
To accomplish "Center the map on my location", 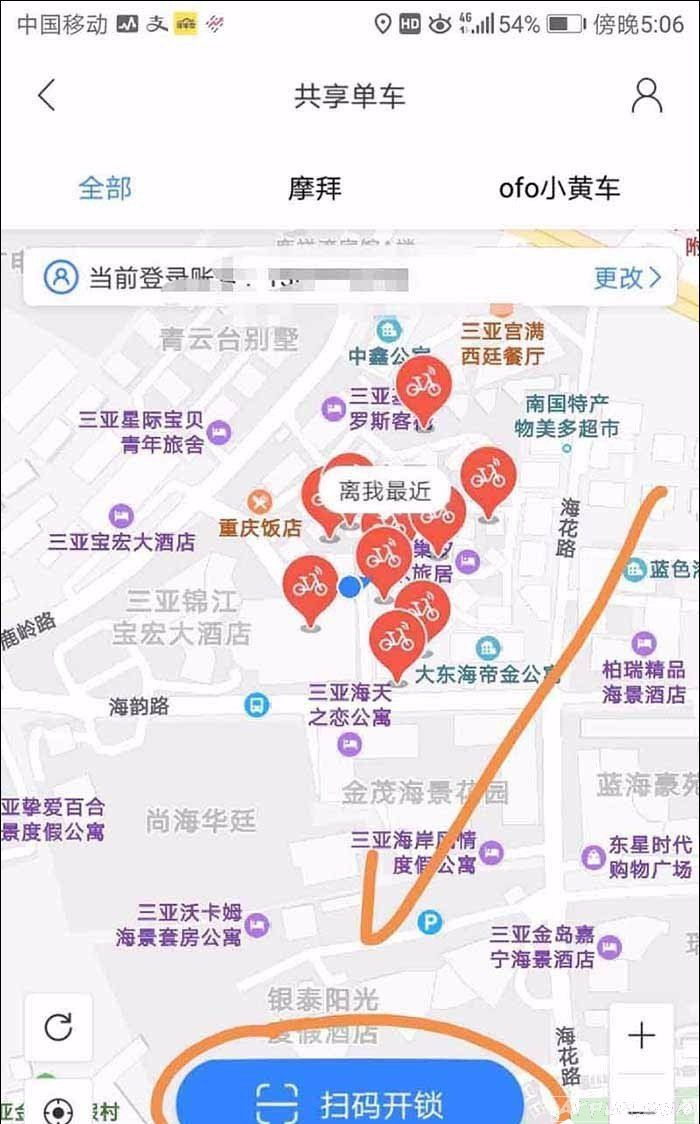I will 59,1108.
